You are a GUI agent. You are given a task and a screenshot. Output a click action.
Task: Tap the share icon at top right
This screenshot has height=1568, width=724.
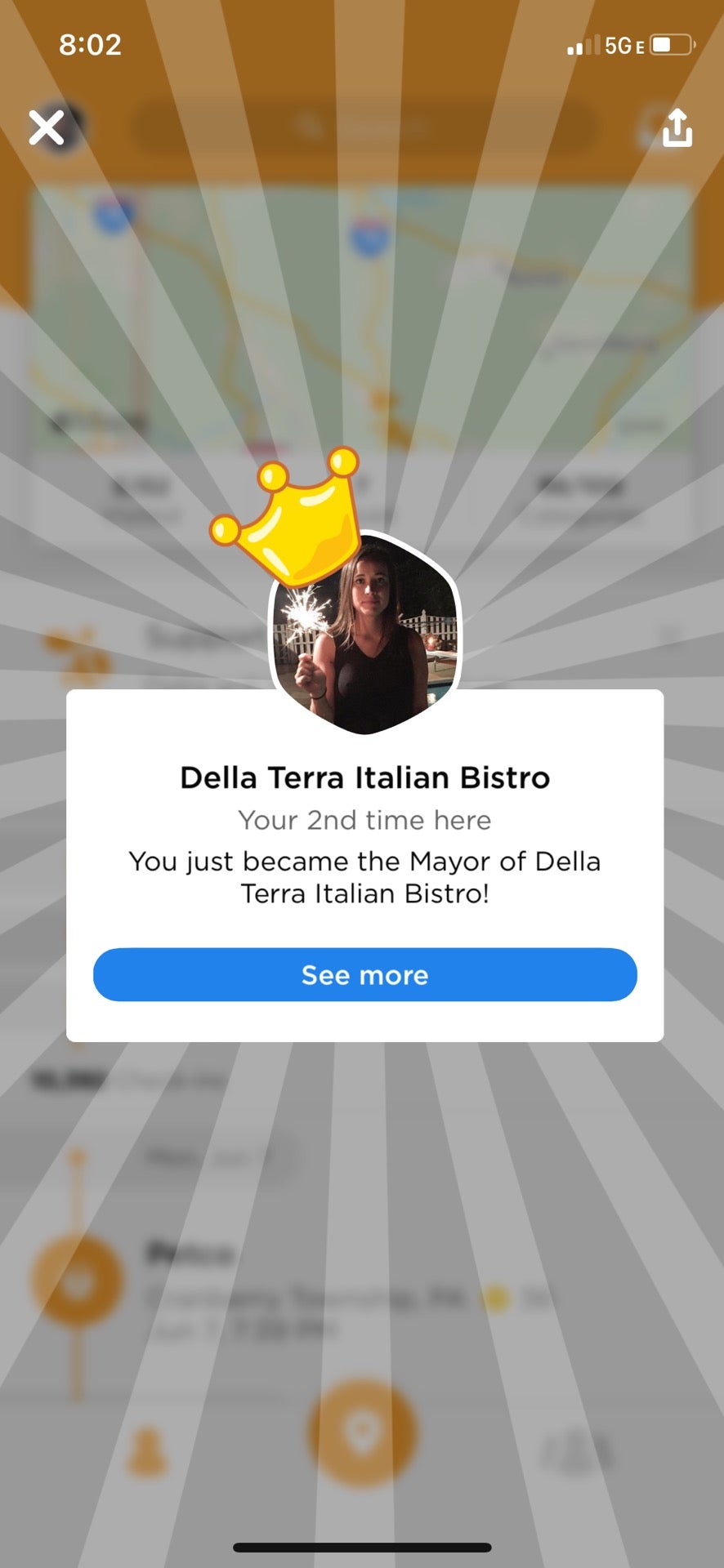pyautogui.click(x=677, y=128)
